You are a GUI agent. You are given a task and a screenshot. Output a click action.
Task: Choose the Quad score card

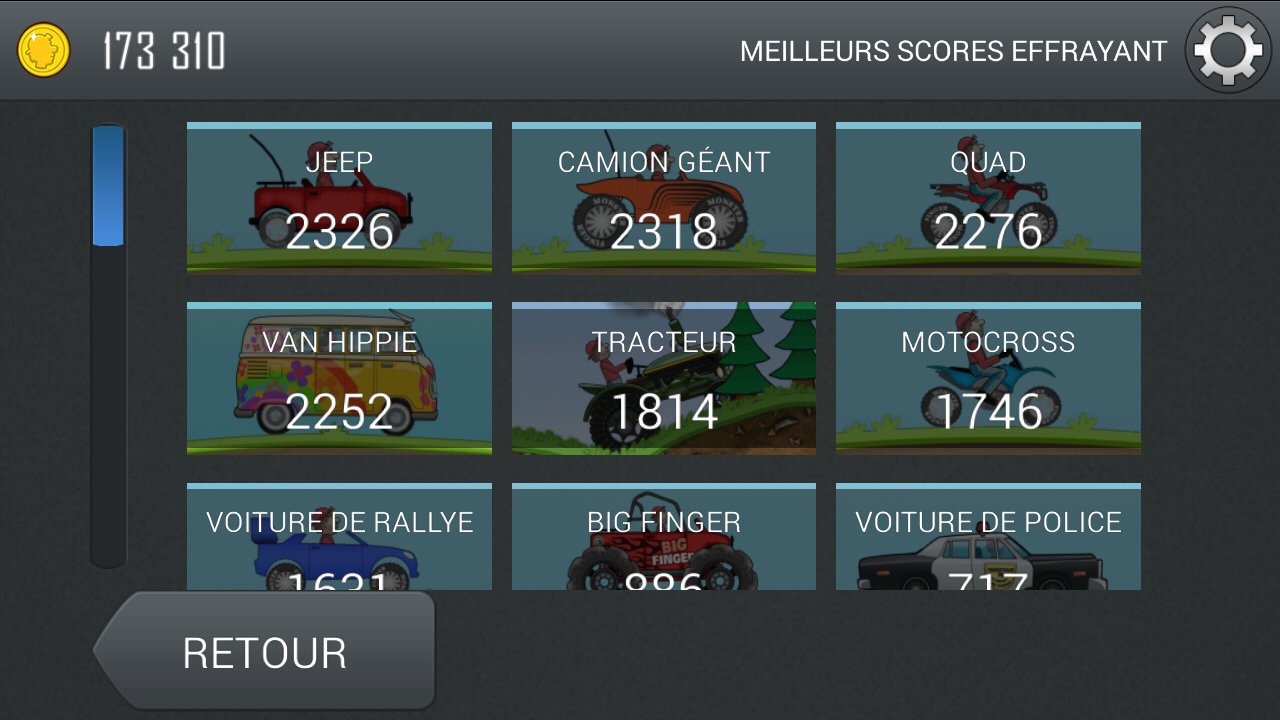point(988,198)
